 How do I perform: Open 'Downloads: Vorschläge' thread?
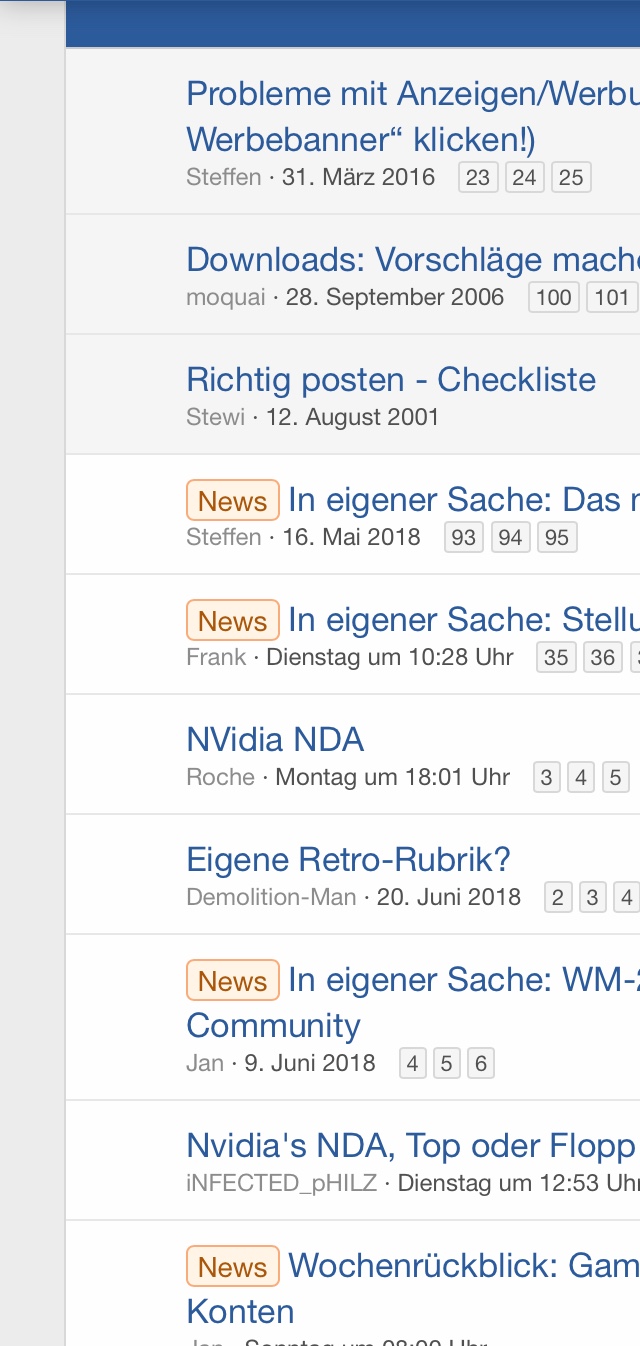[x=413, y=260]
